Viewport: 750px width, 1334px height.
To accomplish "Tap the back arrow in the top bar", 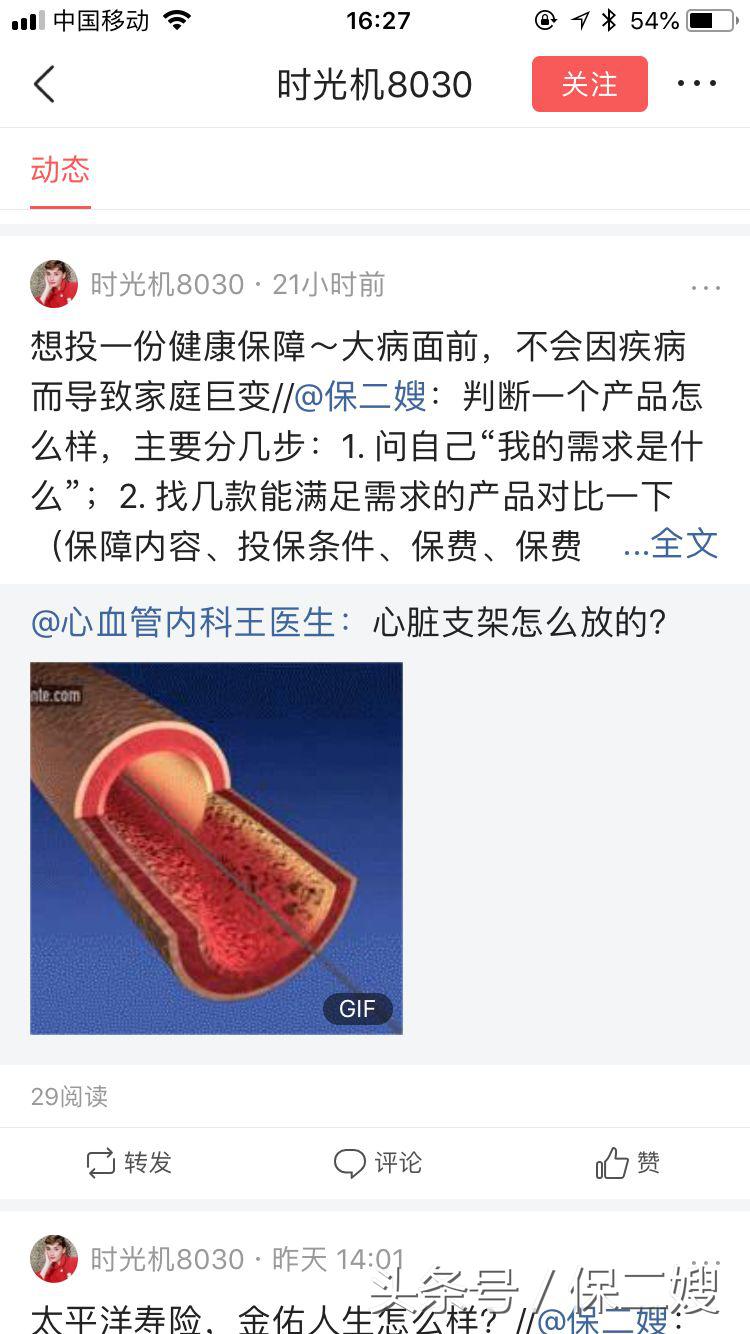I will pos(44,85).
